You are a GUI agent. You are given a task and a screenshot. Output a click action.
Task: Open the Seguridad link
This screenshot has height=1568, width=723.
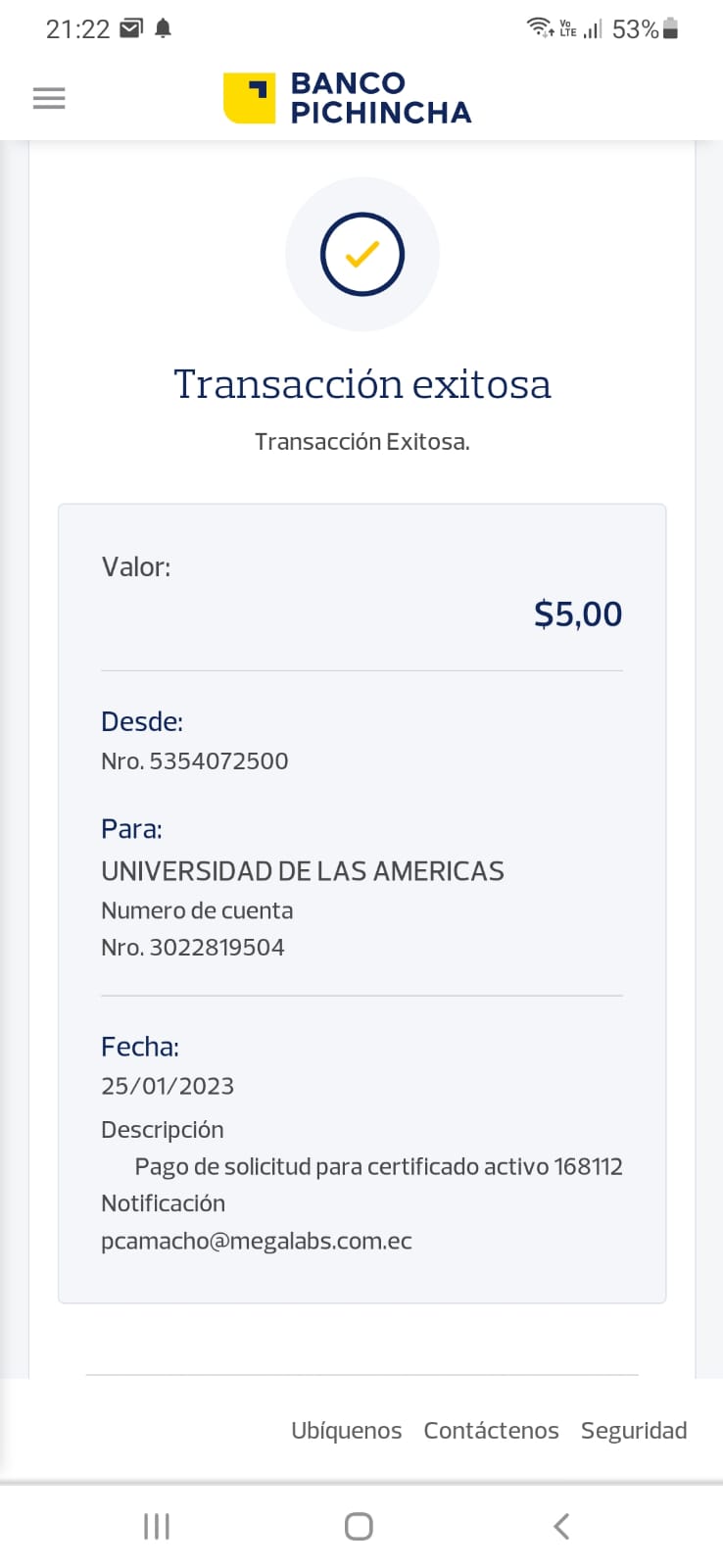634,1431
